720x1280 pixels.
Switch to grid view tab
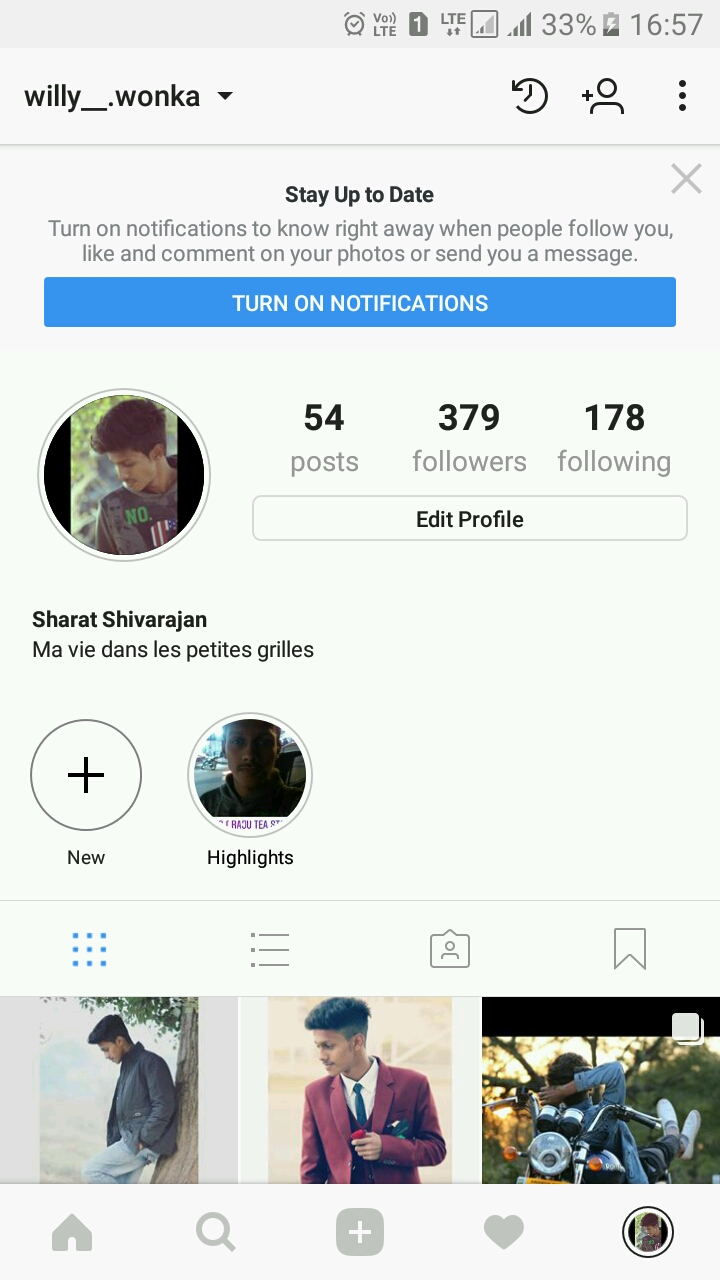tap(90, 949)
